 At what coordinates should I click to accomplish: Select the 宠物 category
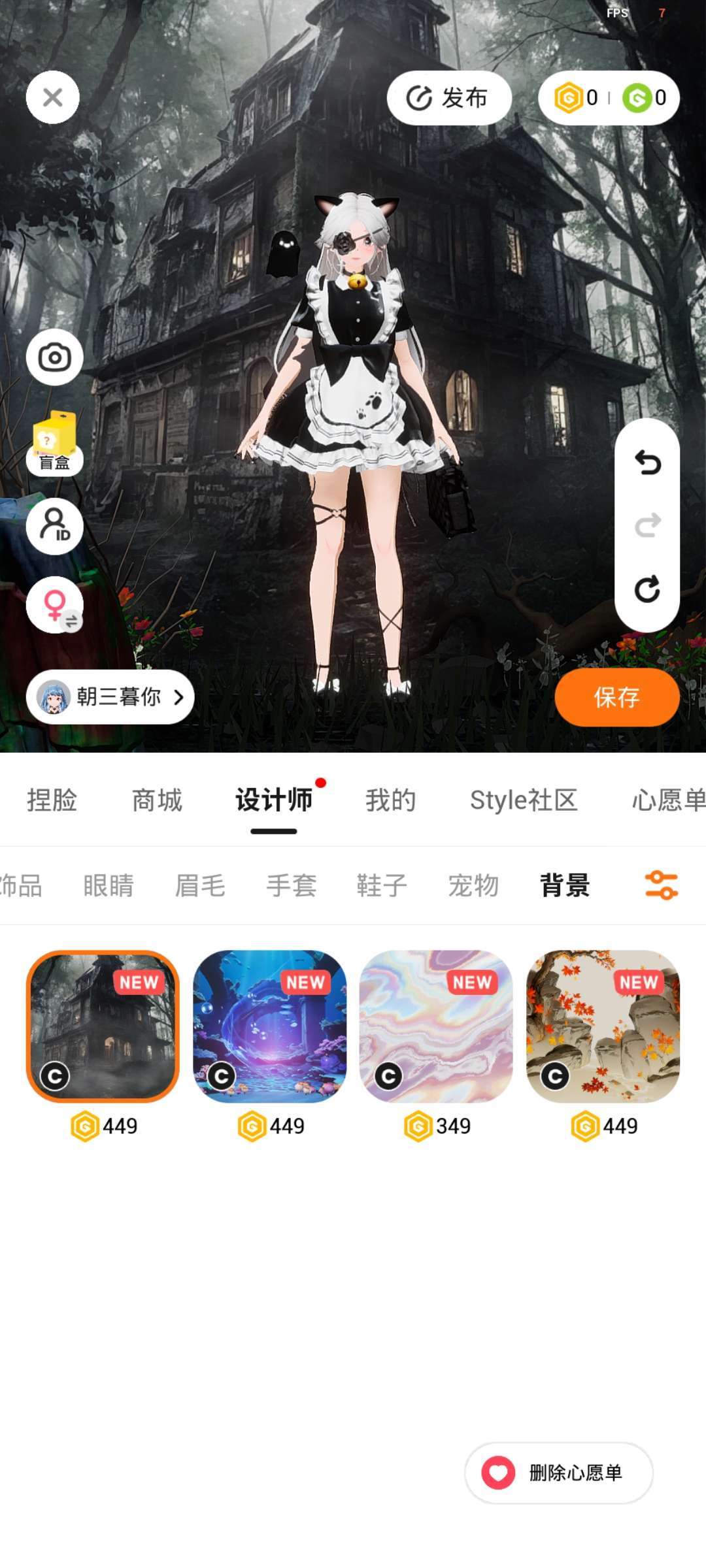[x=473, y=886]
